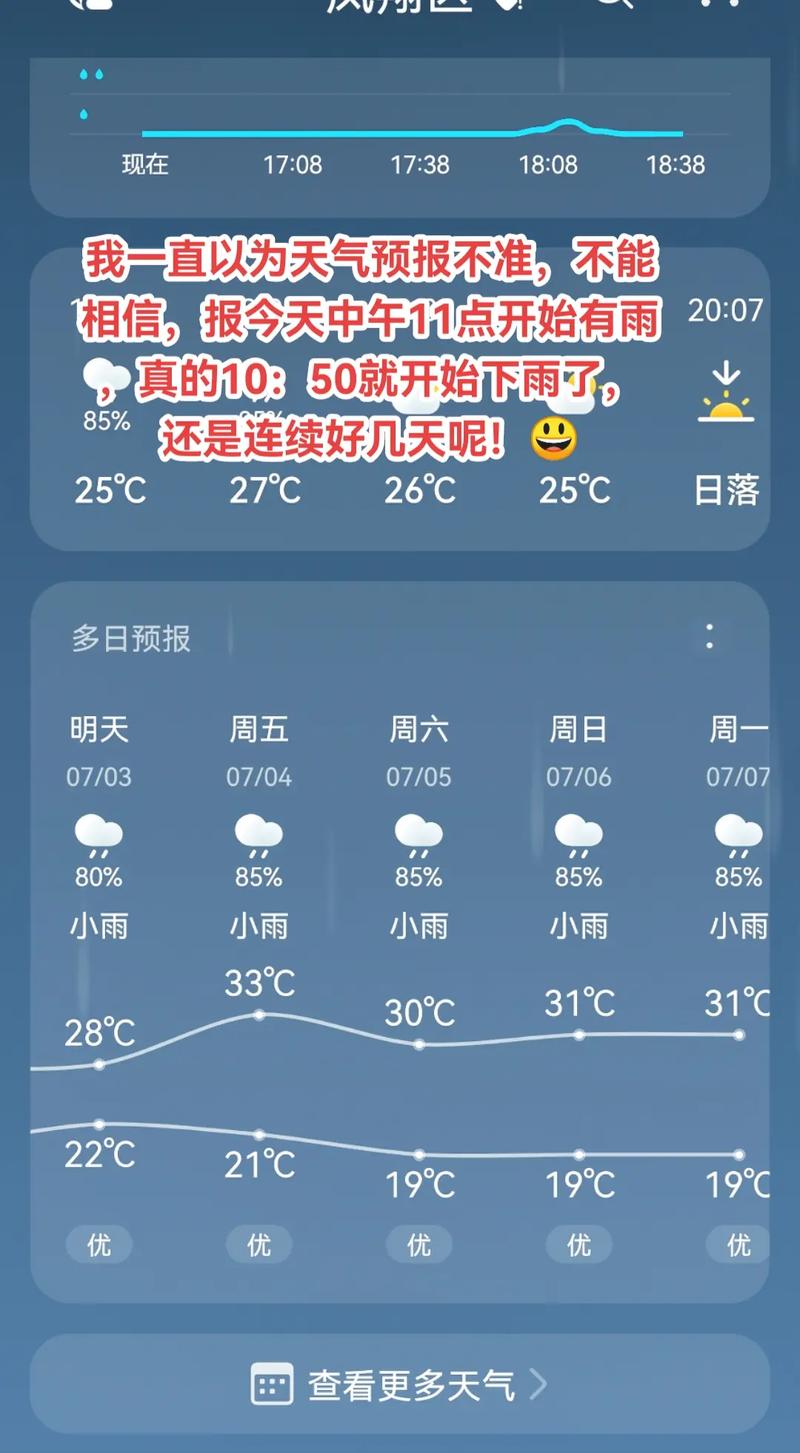
Task: Toggle the 优 air quality badge under 周日
Action: click(x=578, y=1245)
